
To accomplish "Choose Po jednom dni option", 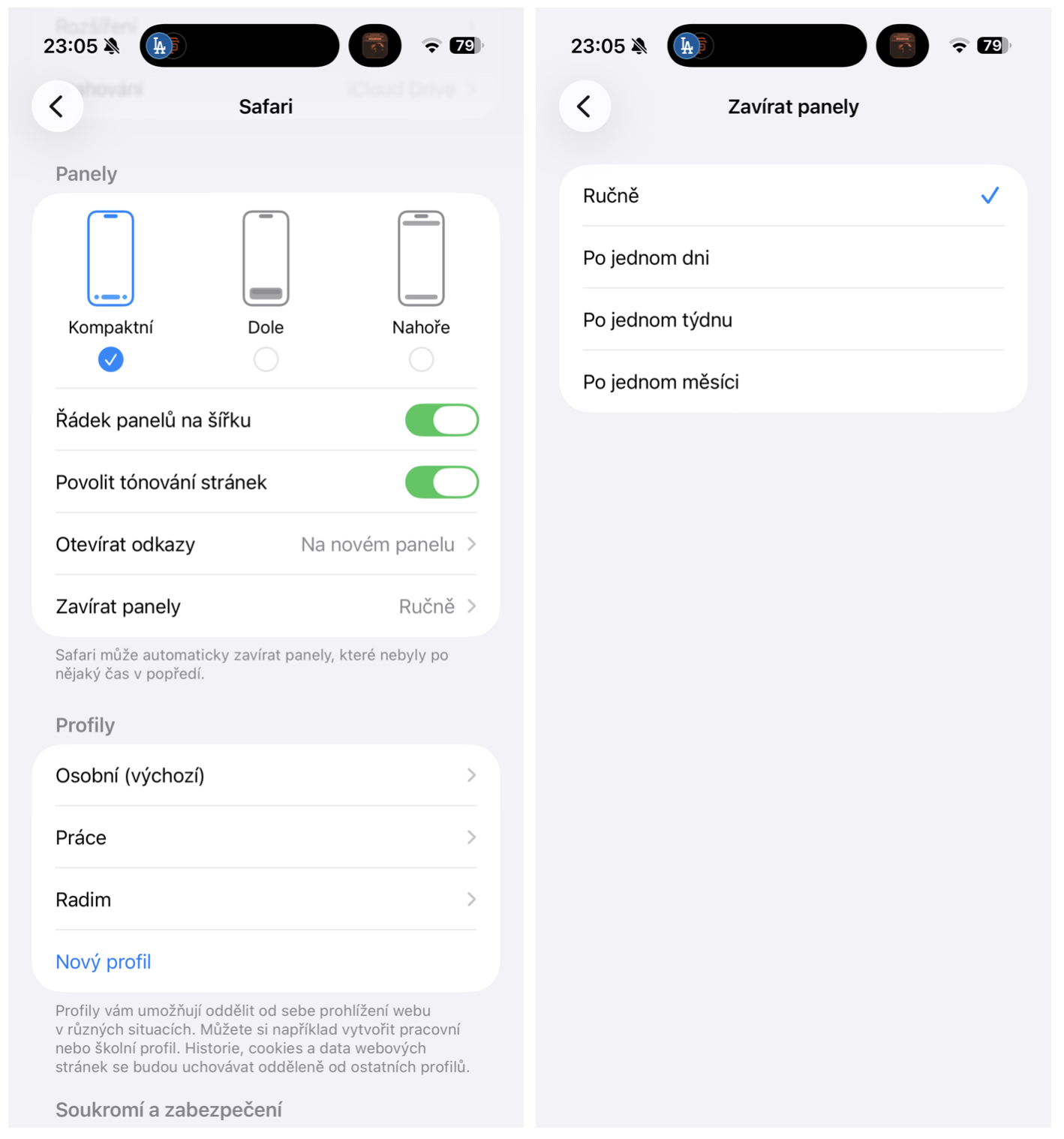I will (x=792, y=258).
